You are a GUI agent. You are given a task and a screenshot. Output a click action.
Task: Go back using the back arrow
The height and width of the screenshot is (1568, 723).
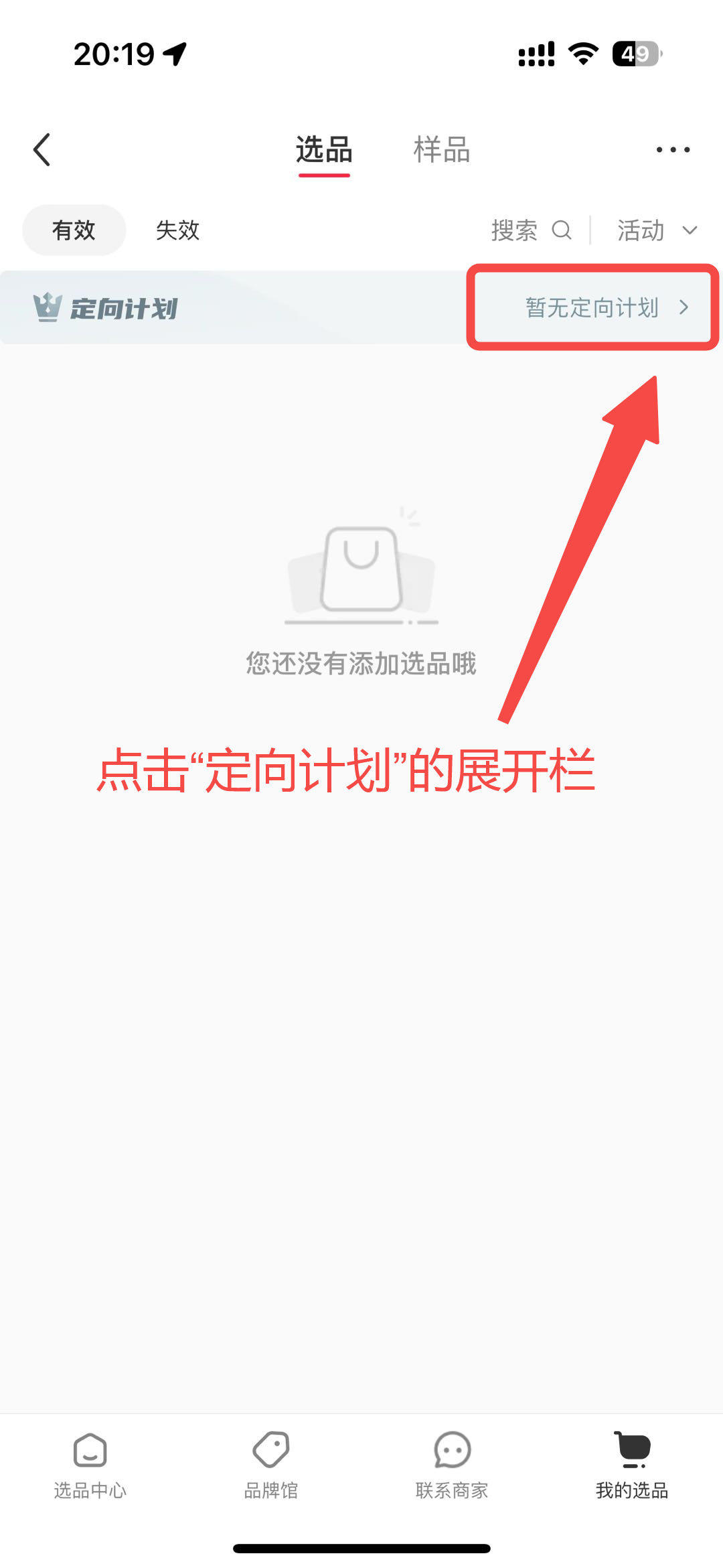point(42,149)
